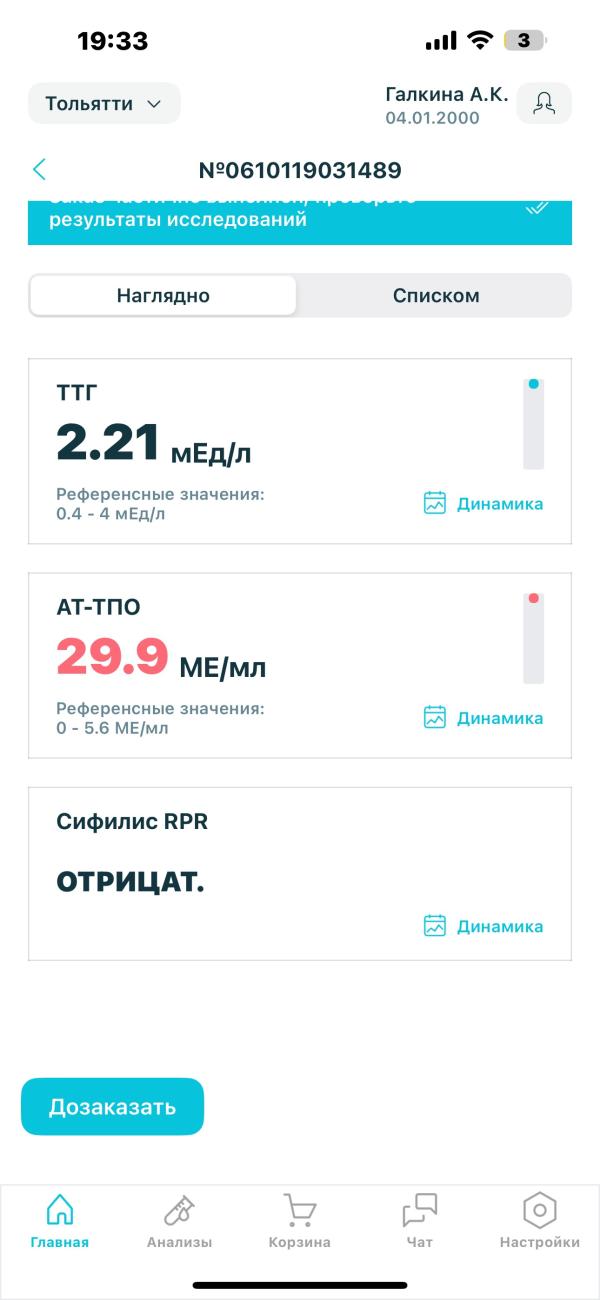Open the Чат tab

[420, 1222]
